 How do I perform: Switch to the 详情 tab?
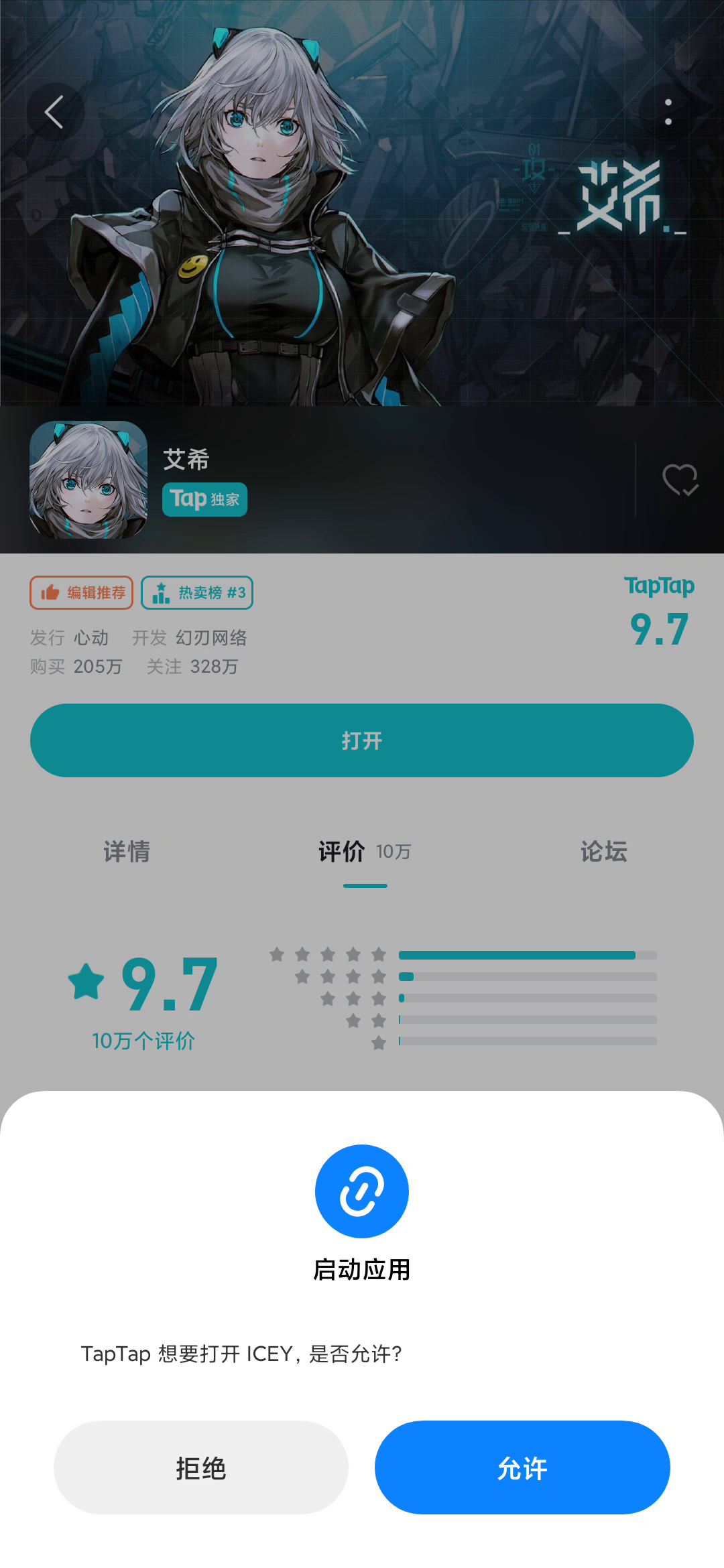coord(127,852)
